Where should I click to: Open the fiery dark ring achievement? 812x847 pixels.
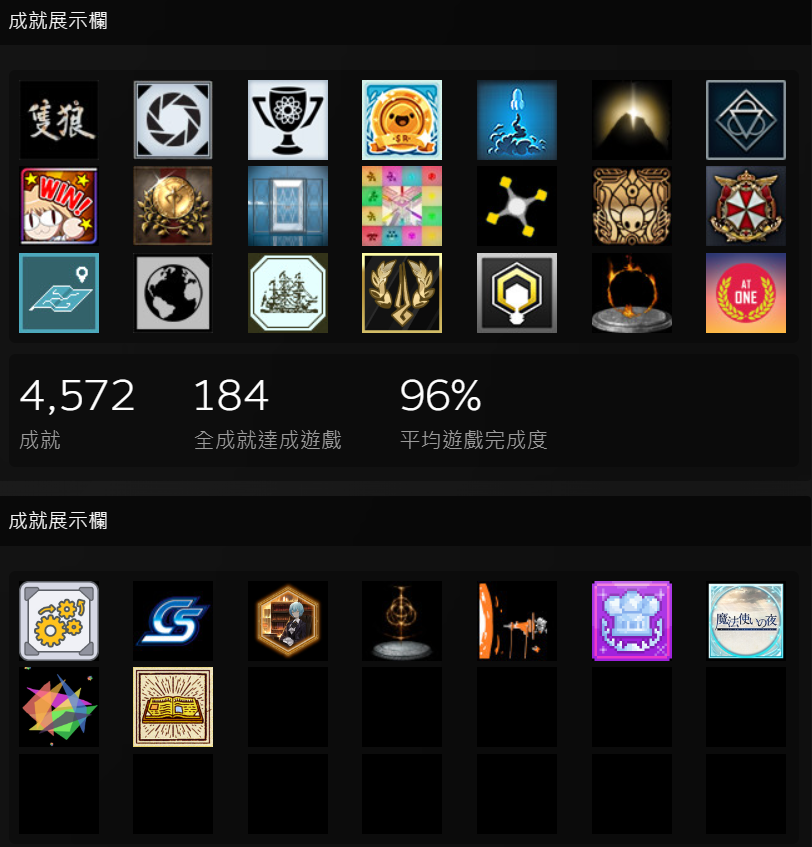[631, 293]
